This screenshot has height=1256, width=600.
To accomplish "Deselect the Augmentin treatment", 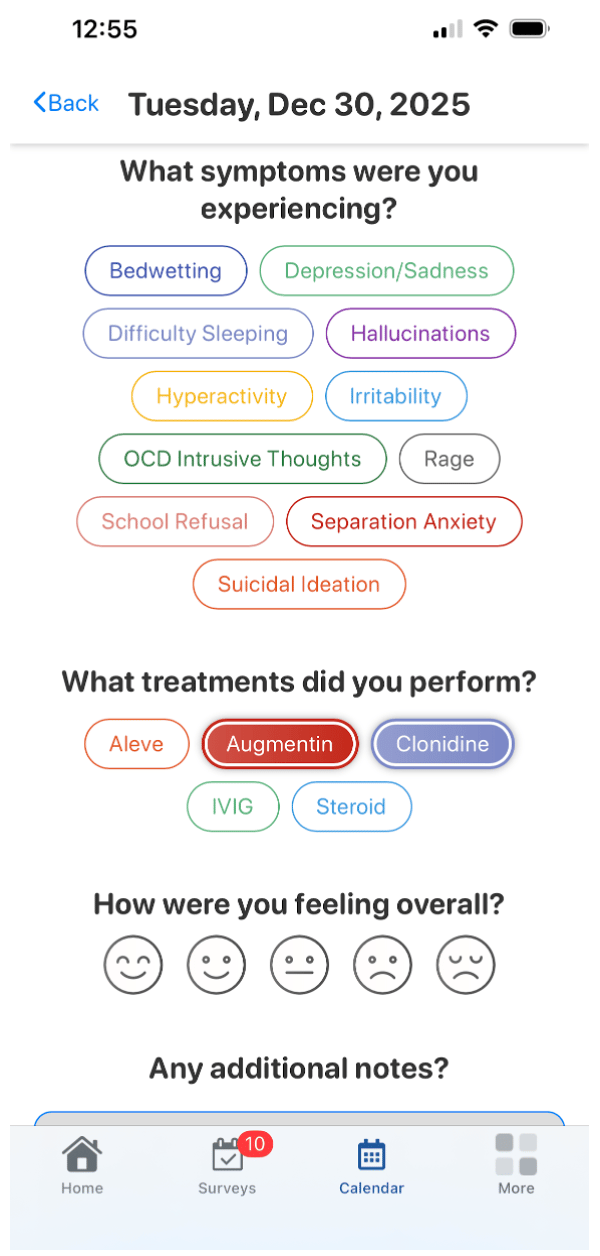I will [x=279, y=744].
